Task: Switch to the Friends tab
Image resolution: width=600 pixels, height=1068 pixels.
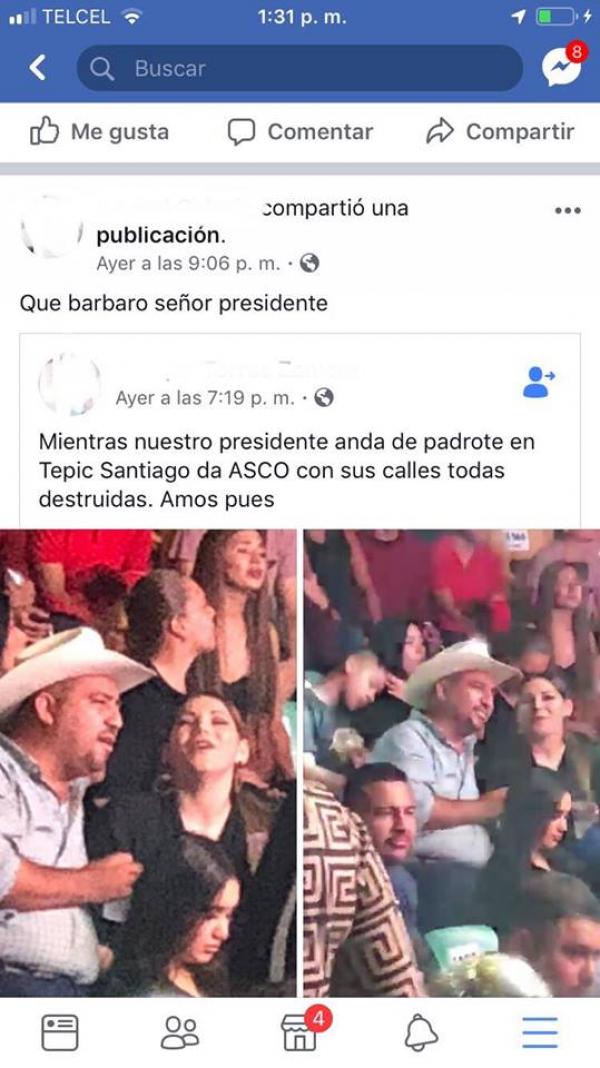Action: (180, 1032)
